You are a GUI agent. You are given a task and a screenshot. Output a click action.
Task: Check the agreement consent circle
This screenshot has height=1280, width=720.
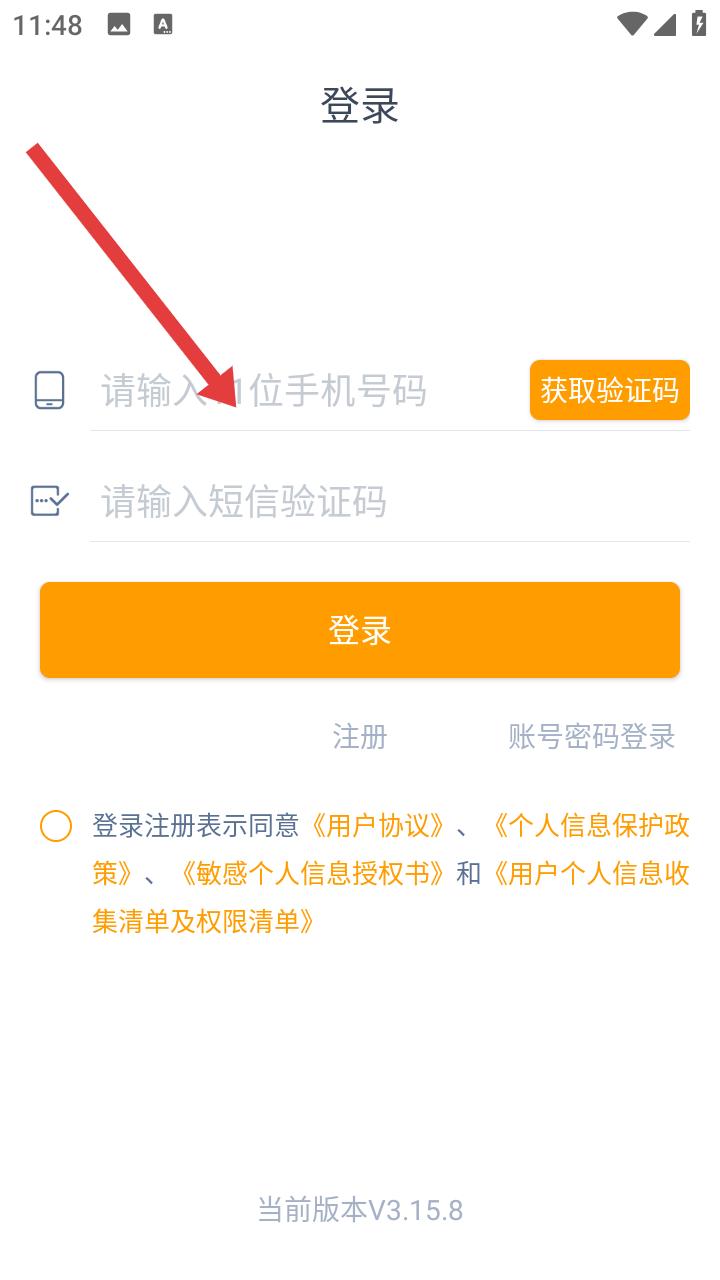(56, 826)
